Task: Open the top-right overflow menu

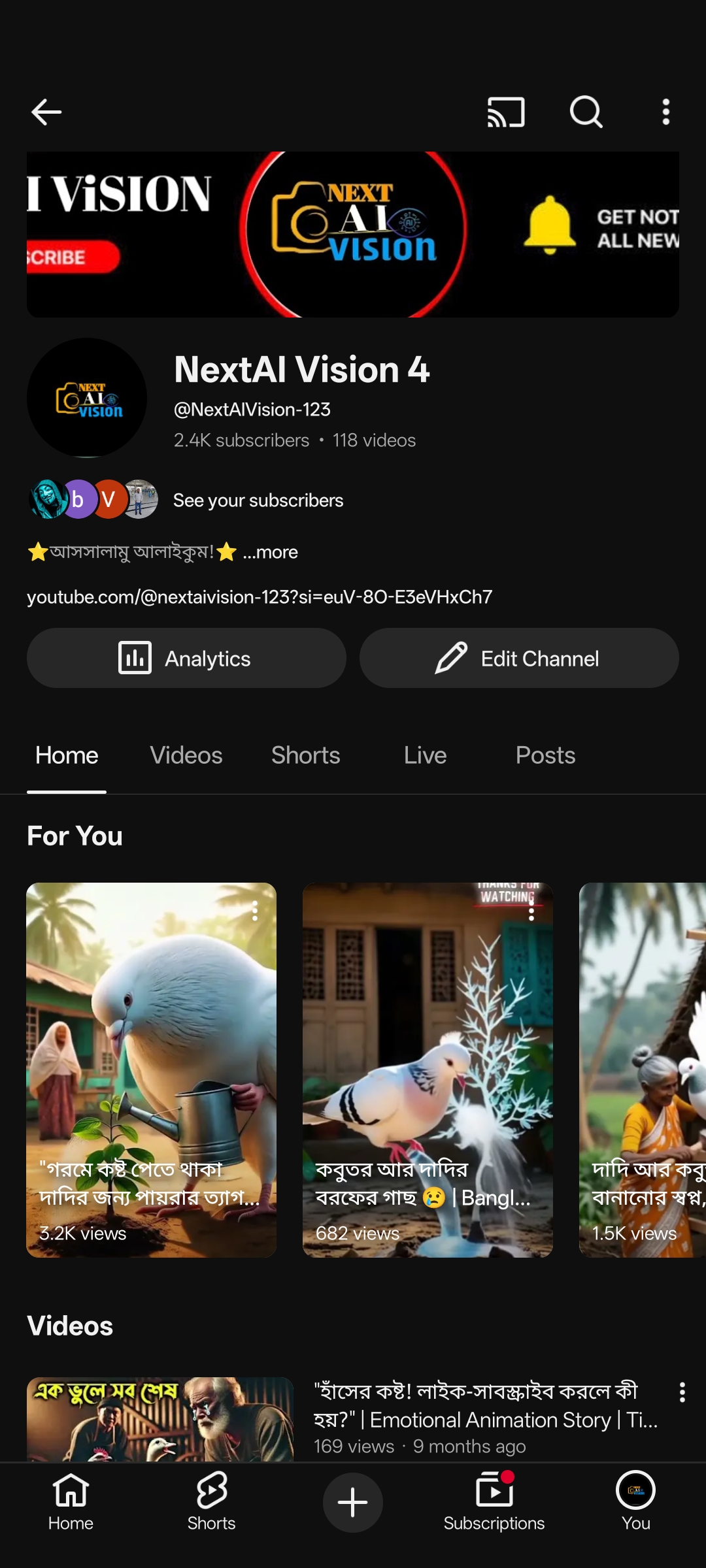Action: coord(665,112)
